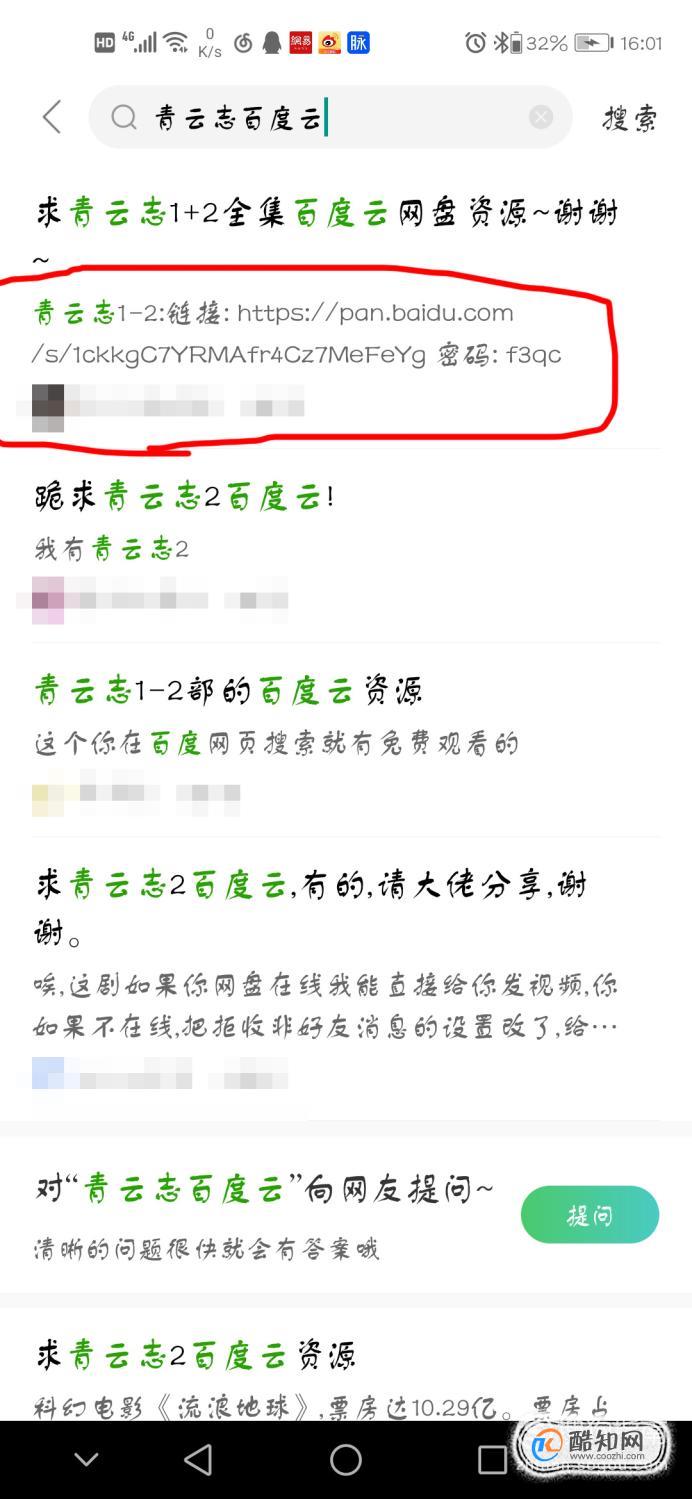This screenshot has height=1499, width=692.
Task: Tap the search field containing 青云志百度云
Action: click(330, 118)
